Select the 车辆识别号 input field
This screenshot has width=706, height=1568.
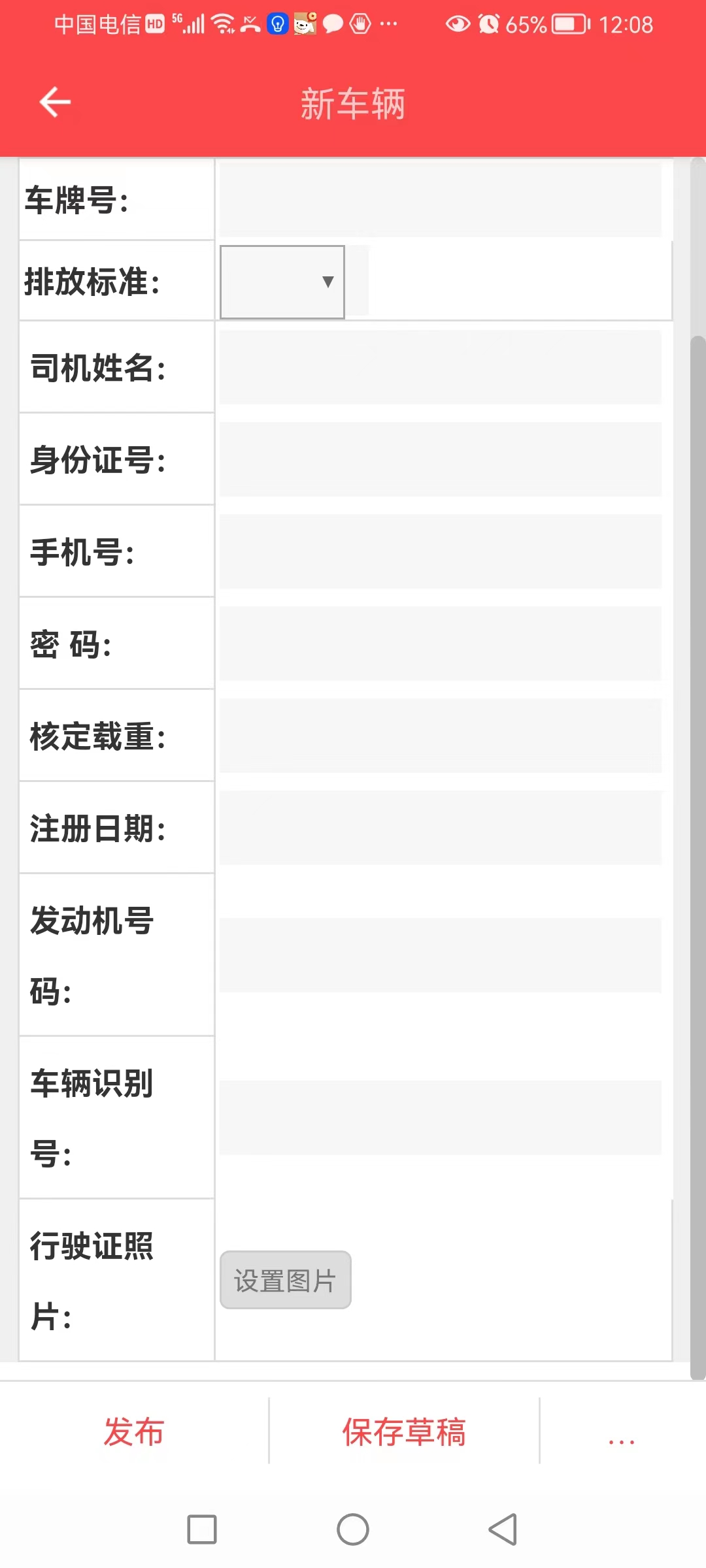click(x=440, y=1117)
